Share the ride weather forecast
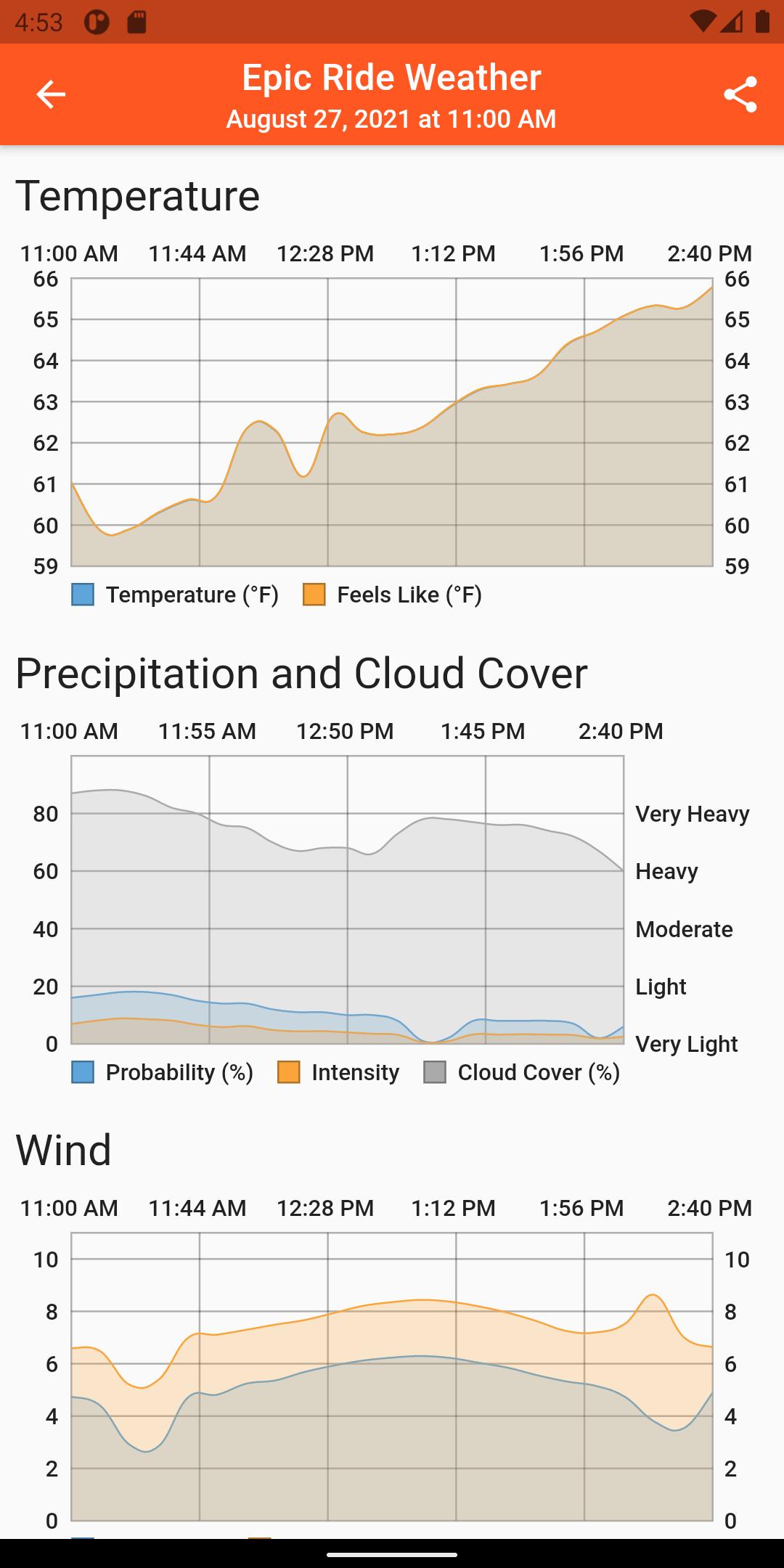This screenshot has height=1568, width=784. (740, 94)
